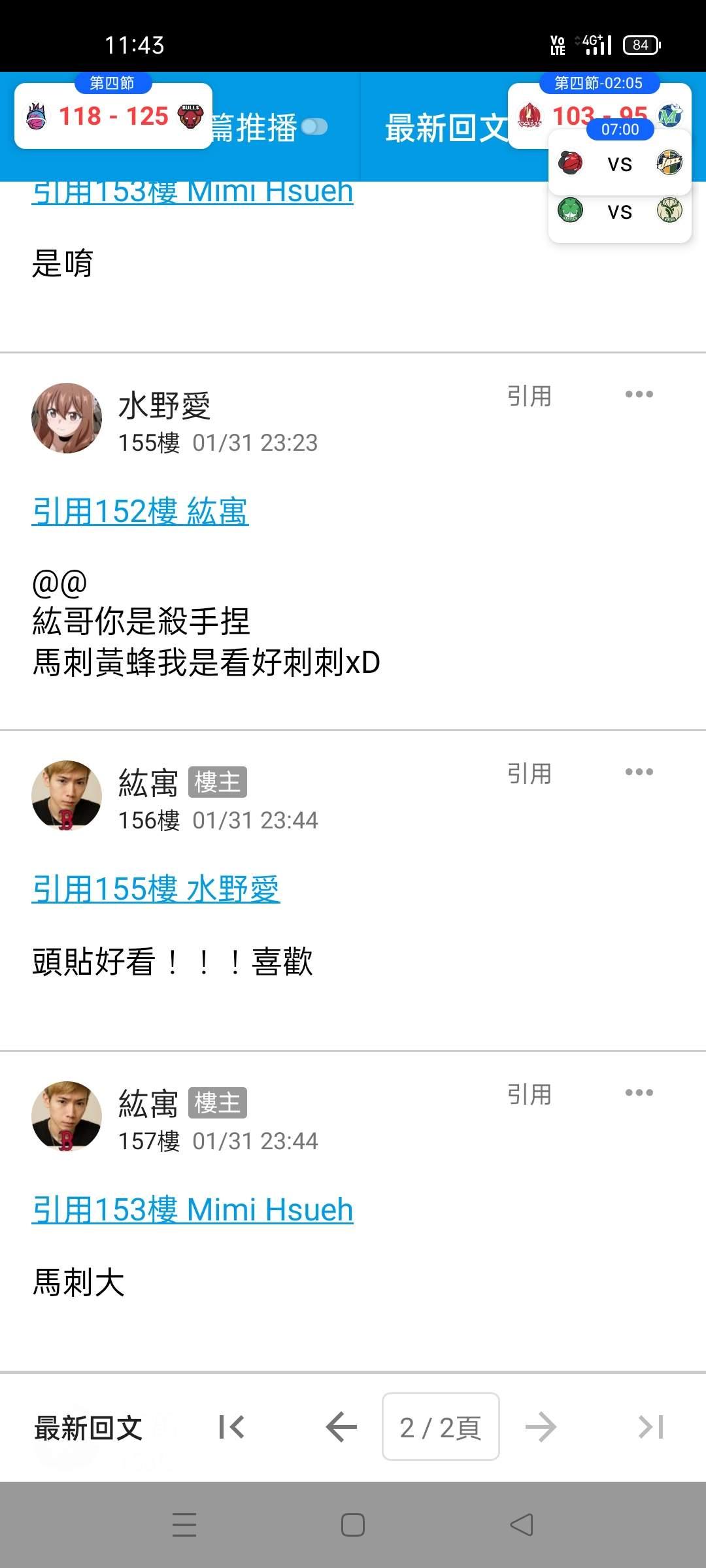Return with the system back button
706x1568 pixels.
click(x=521, y=1525)
